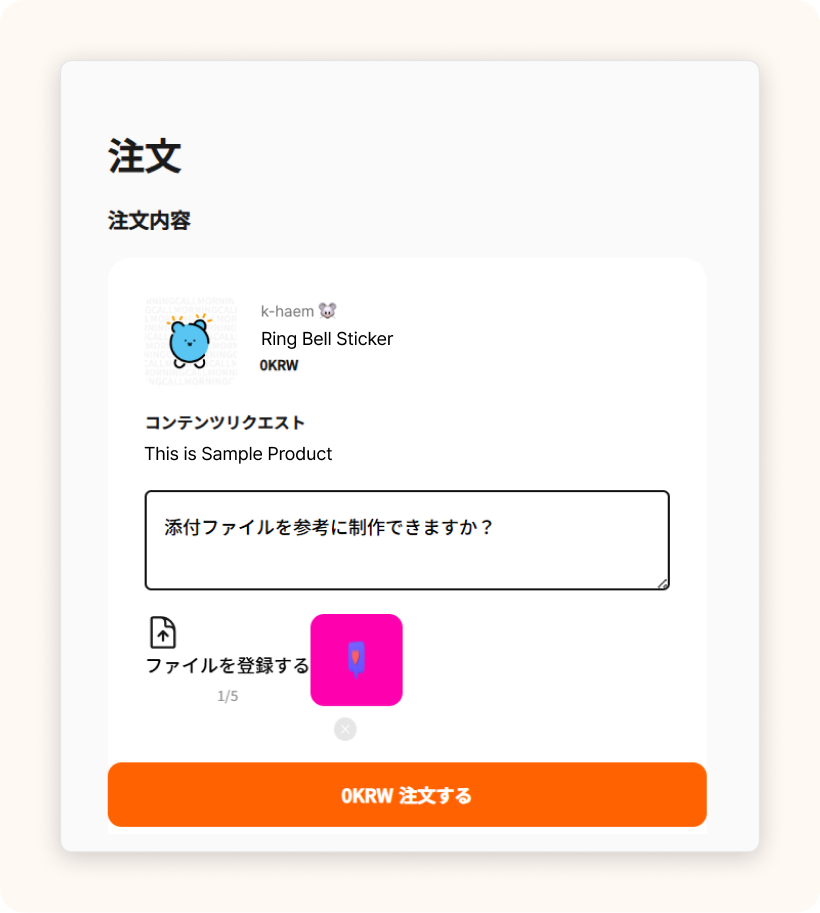Open the Ring Bell Sticker product image
Viewport: 820px width, 913px height.
click(190, 342)
